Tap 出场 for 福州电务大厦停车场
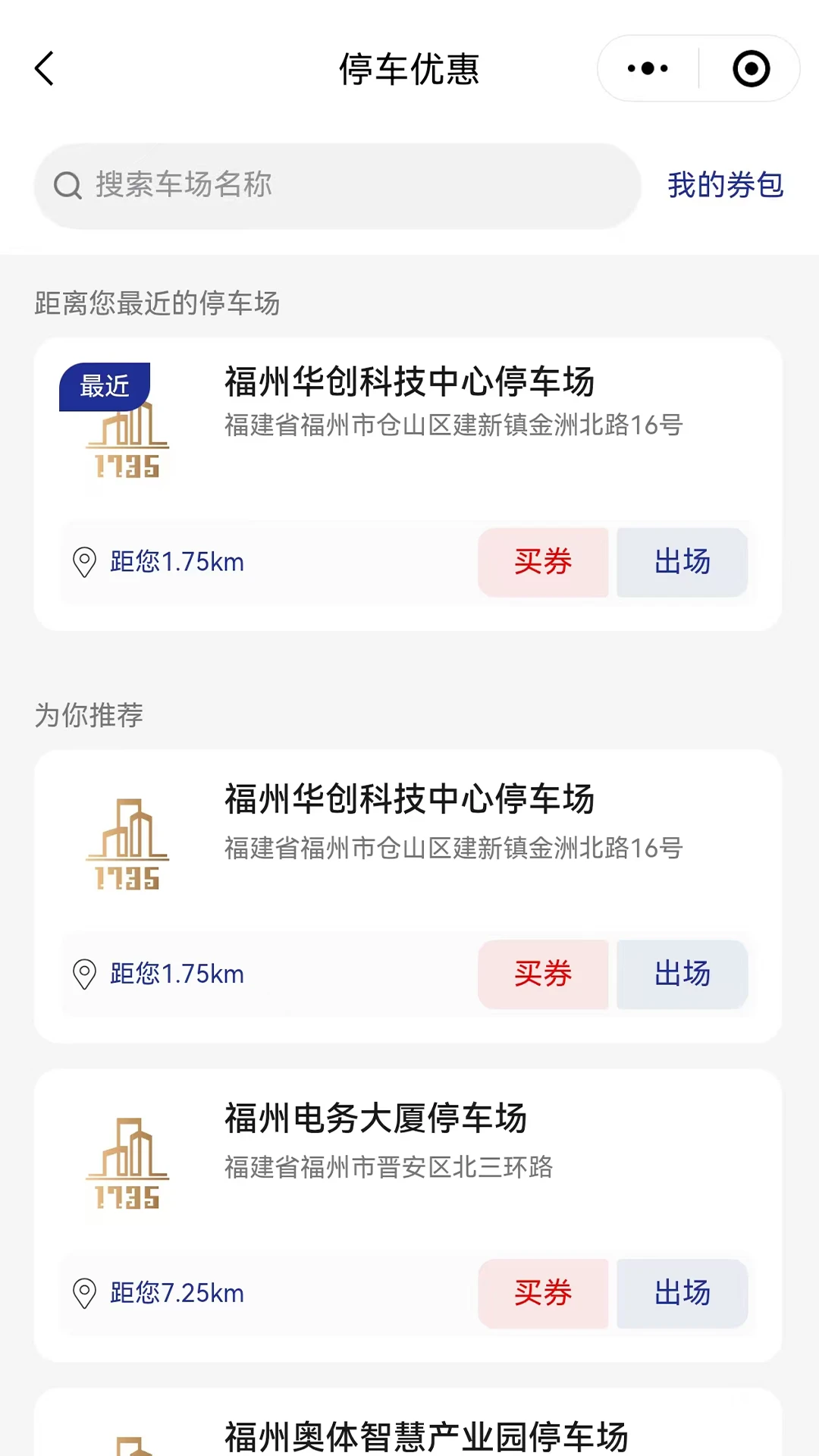The height and width of the screenshot is (1456, 819). click(x=681, y=1294)
